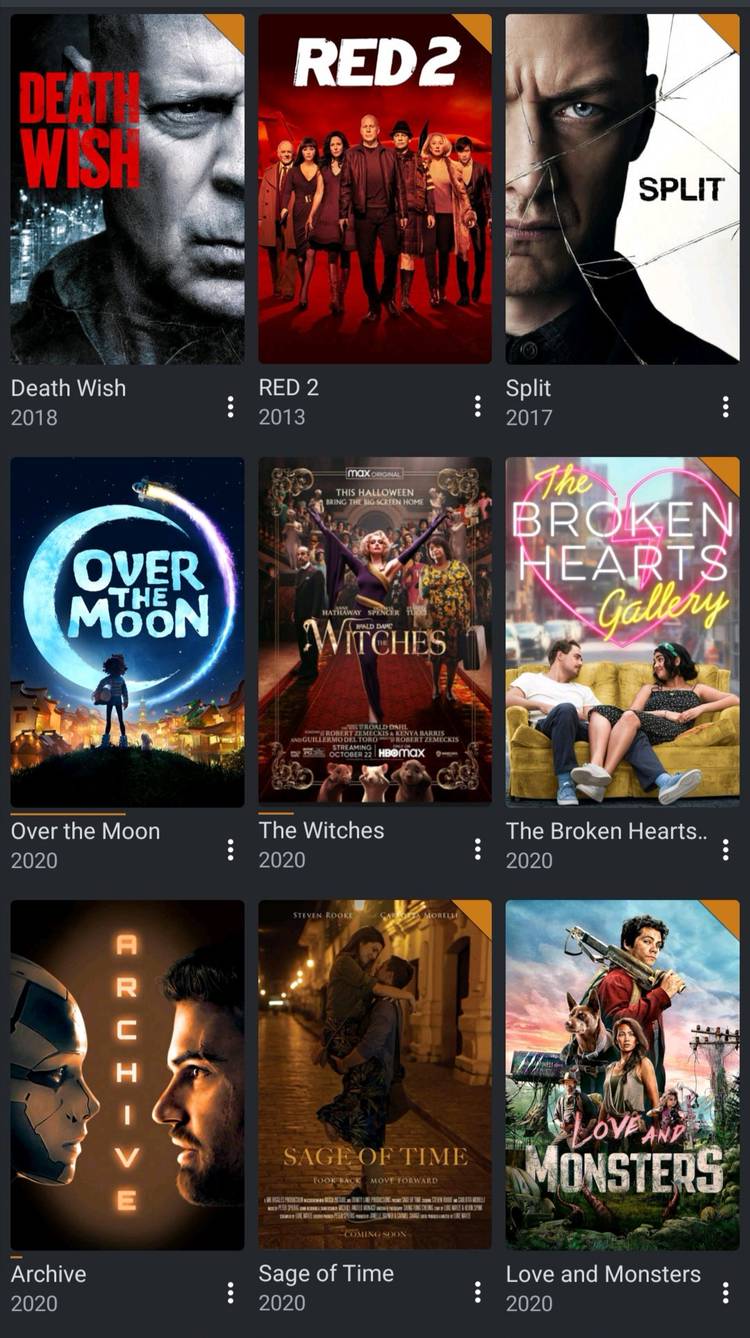
Task: Open more options for Sage of Time
Action: click(477, 1292)
